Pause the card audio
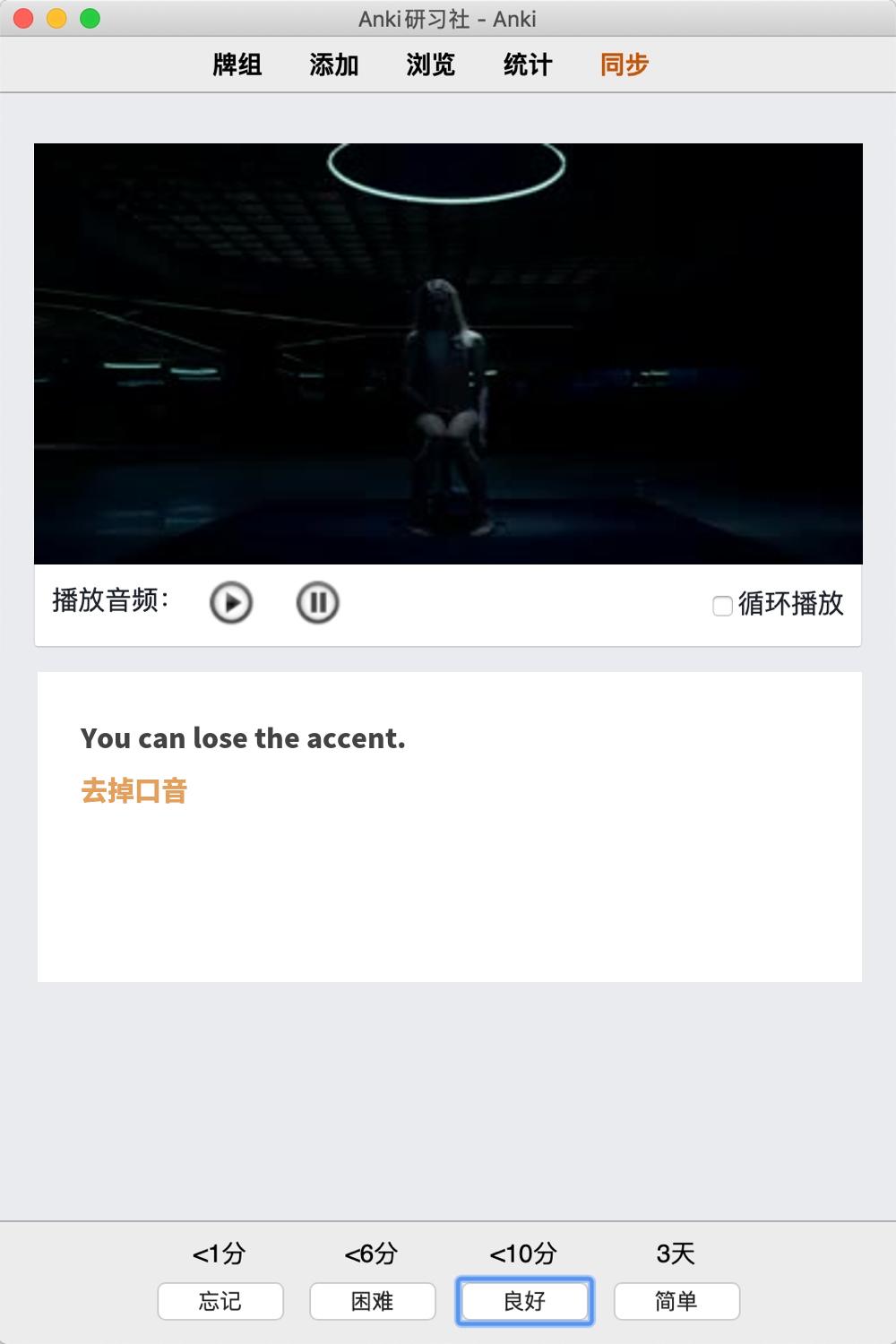The height and width of the screenshot is (1344, 896). [317, 603]
